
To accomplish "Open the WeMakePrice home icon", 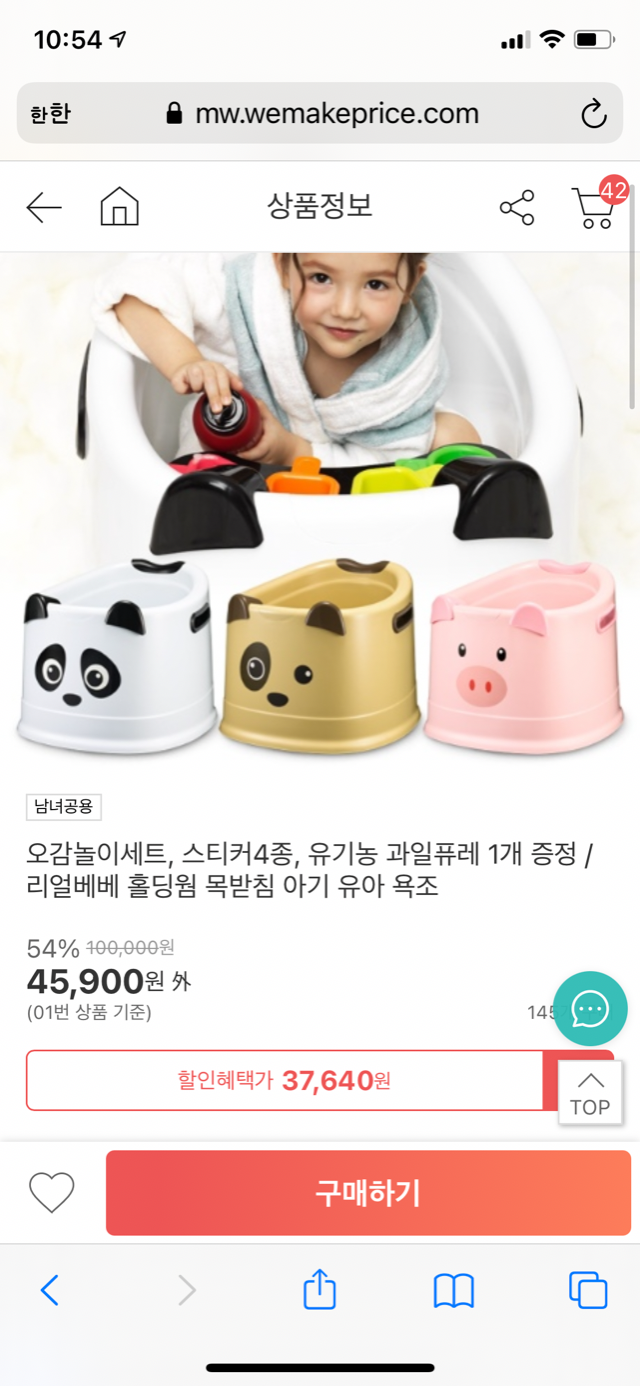I will click(120, 208).
